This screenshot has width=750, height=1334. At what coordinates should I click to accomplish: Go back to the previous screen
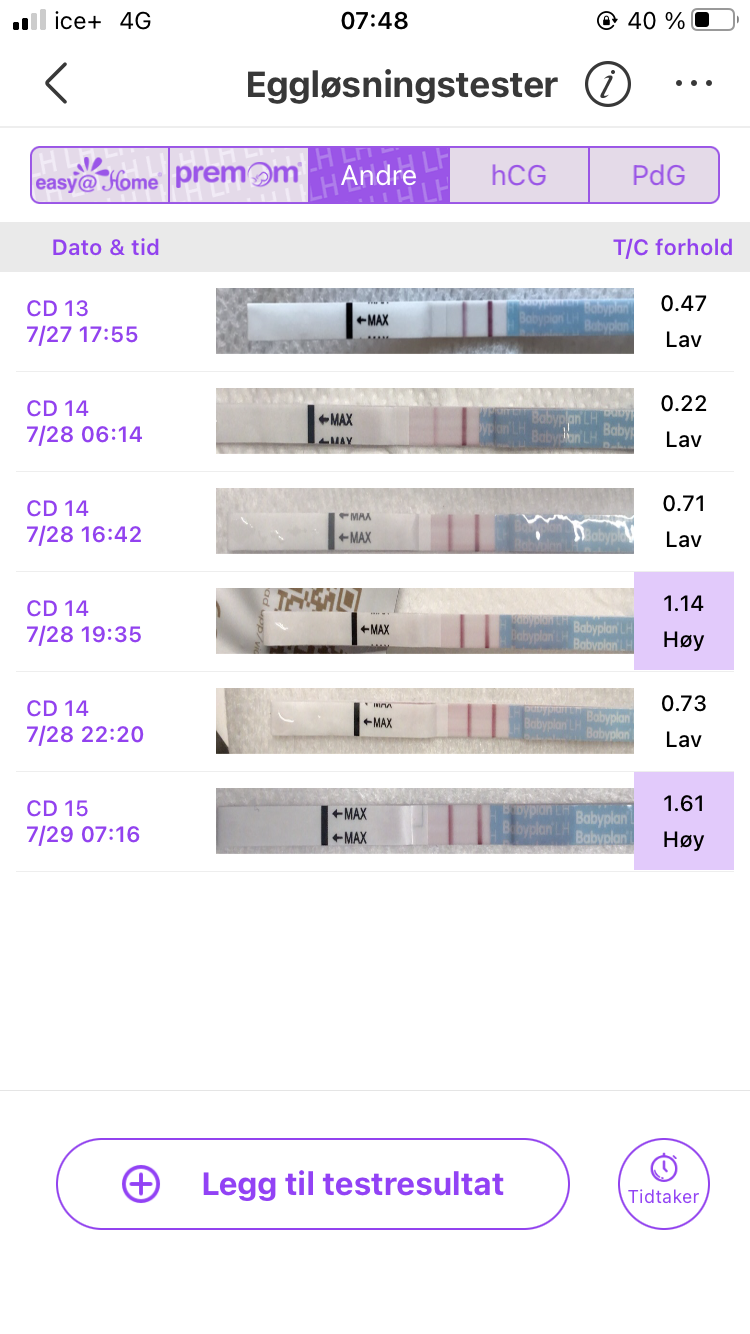pyautogui.click(x=56, y=83)
